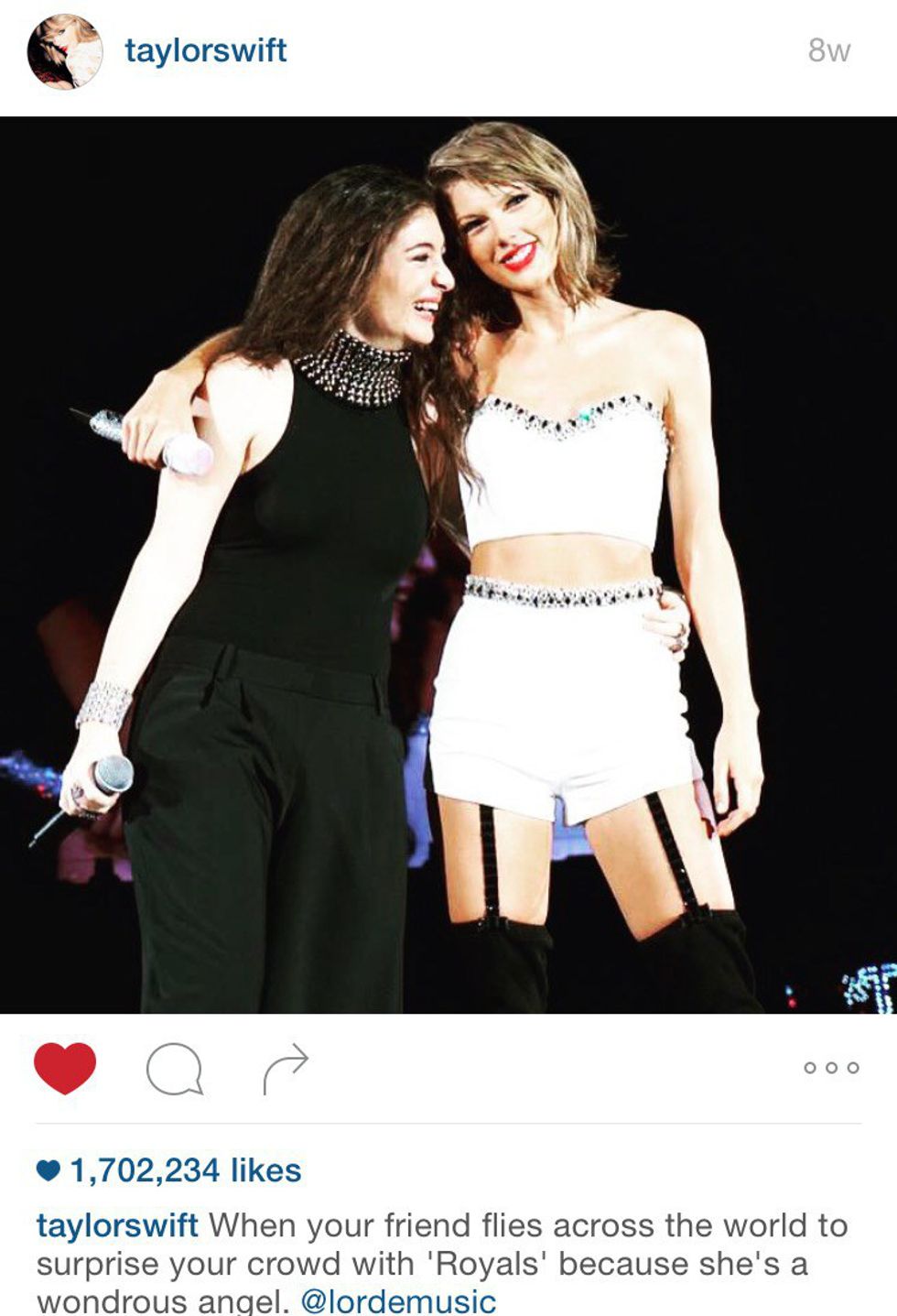Share this post via the arrow icon

tap(286, 1070)
